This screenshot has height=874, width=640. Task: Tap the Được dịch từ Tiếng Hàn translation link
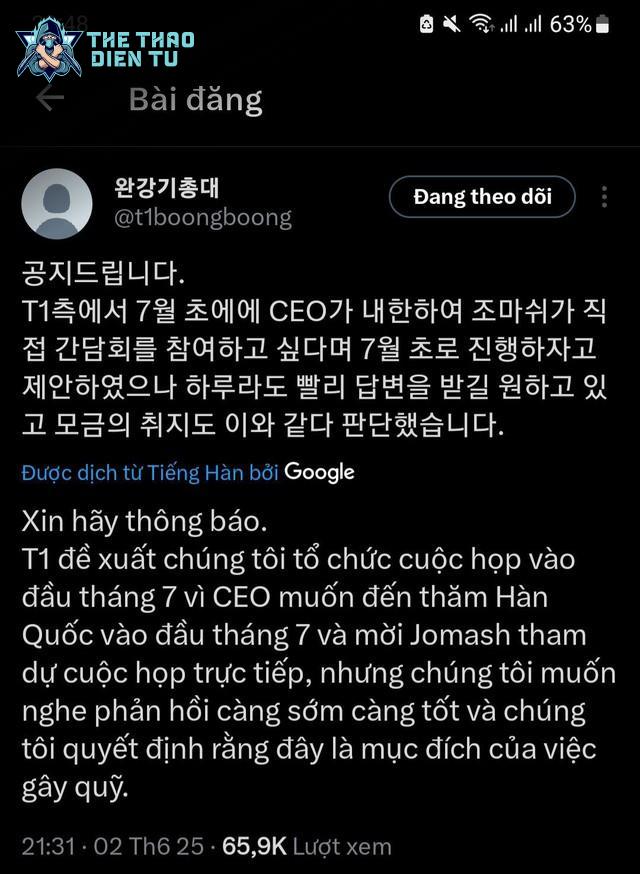[150, 472]
